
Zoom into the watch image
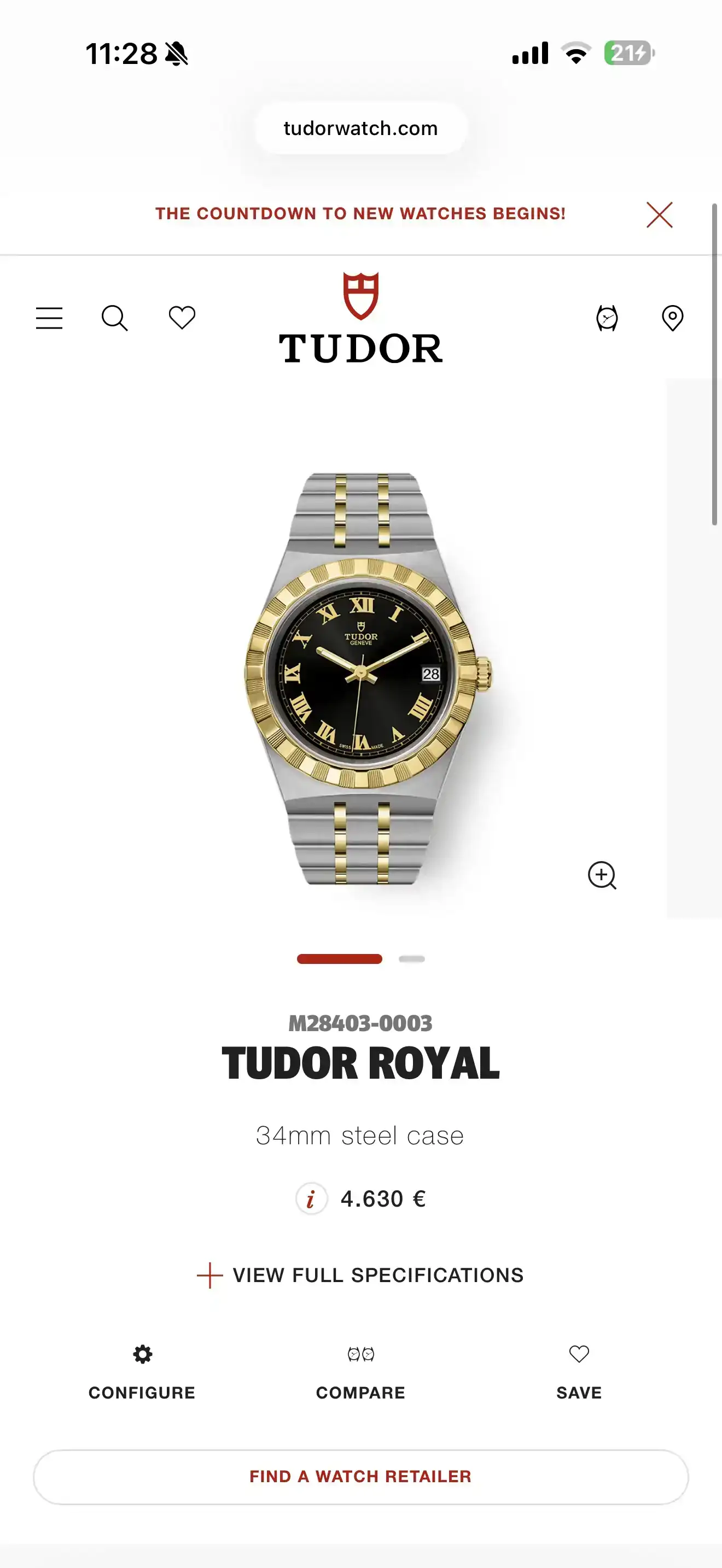point(602,875)
